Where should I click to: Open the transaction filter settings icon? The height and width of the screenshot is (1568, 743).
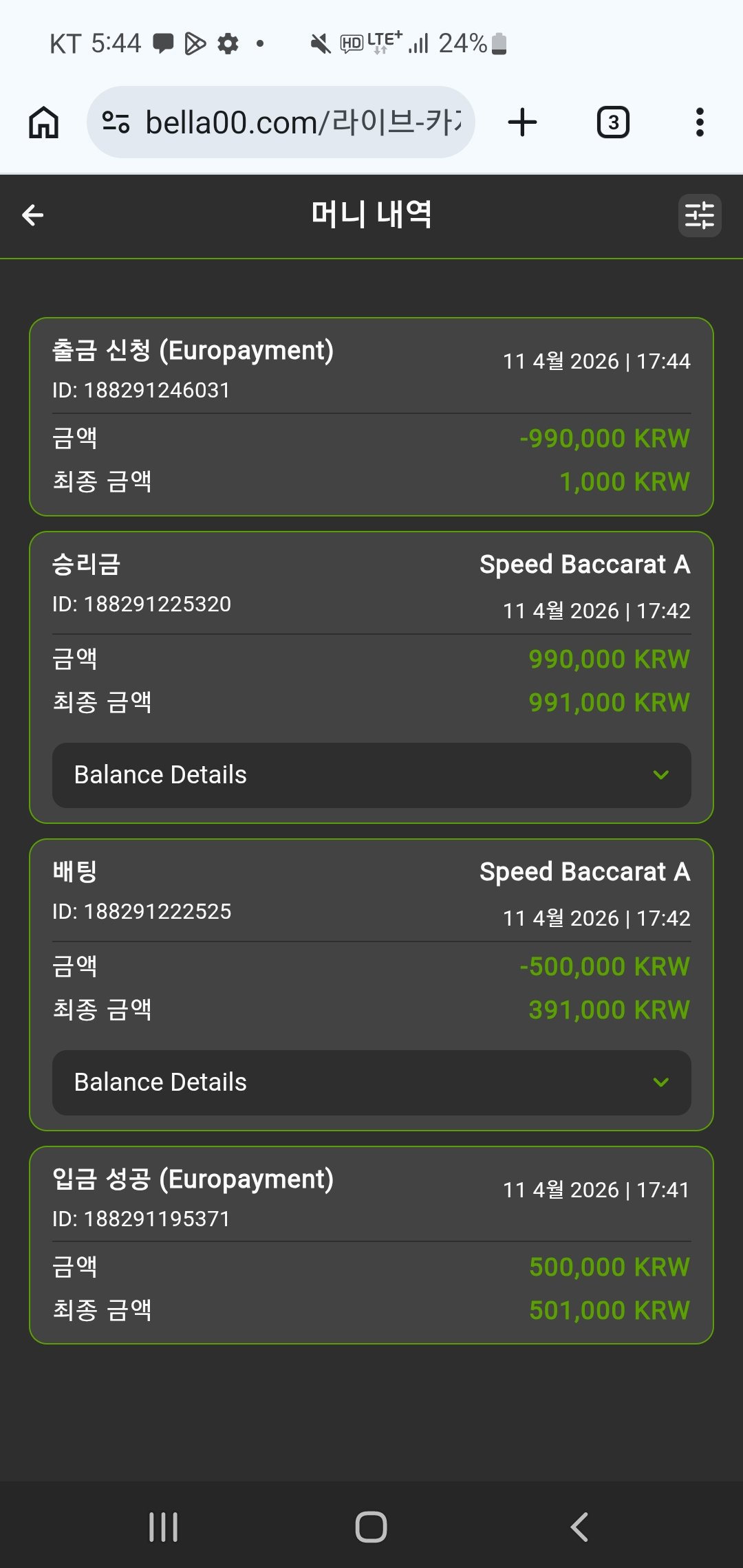coord(699,215)
